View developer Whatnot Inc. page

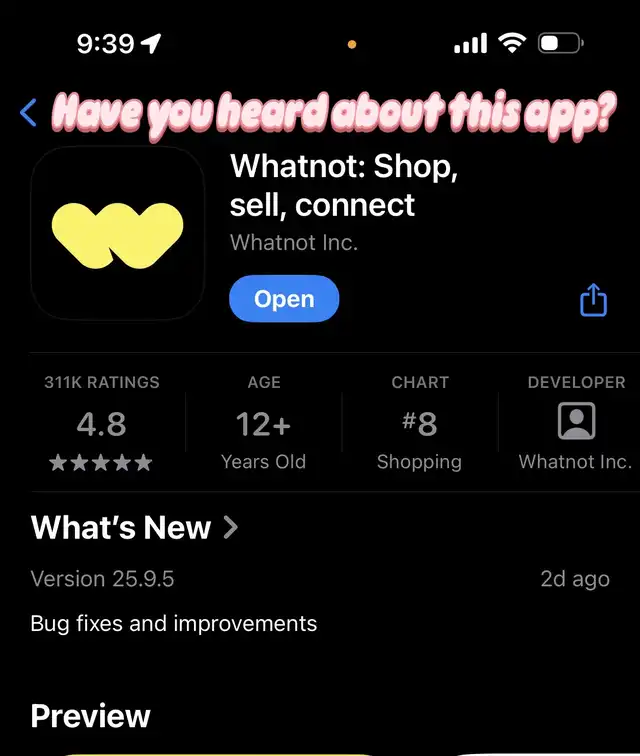pyautogui.click(x=575, y=422)
